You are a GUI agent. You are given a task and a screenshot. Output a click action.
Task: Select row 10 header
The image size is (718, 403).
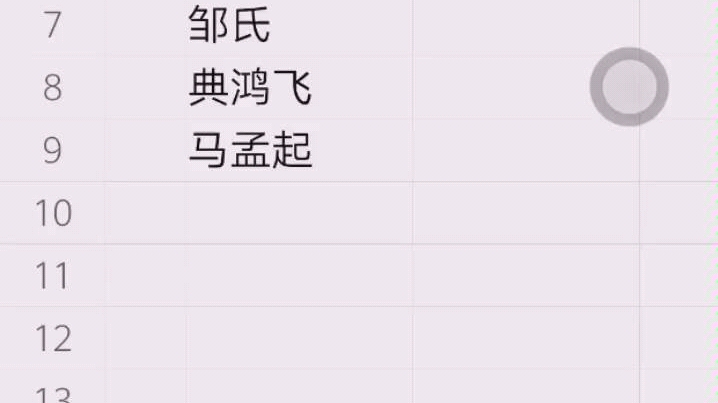(52, 213)
